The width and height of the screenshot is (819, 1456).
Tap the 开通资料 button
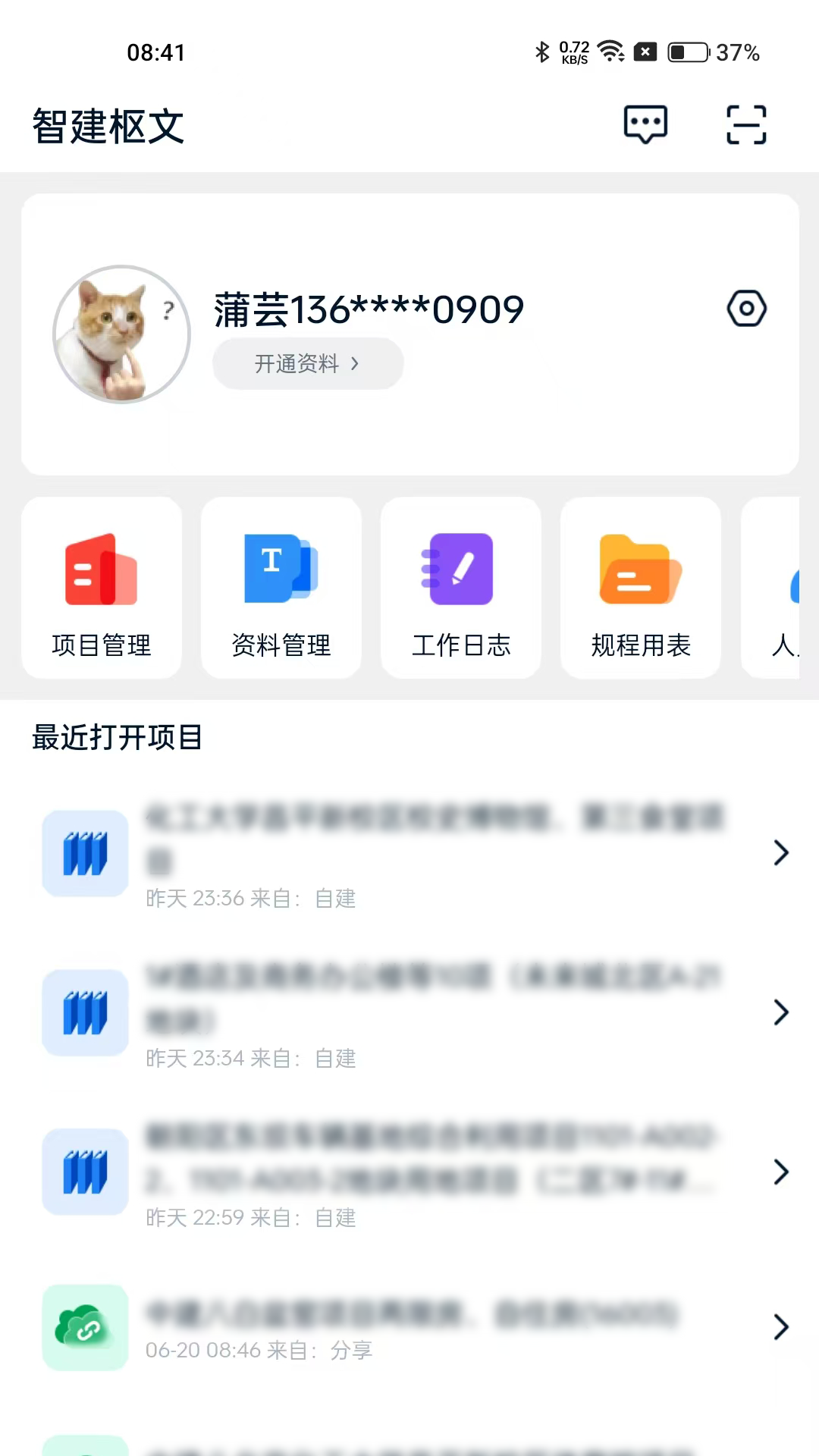point(307,363)
